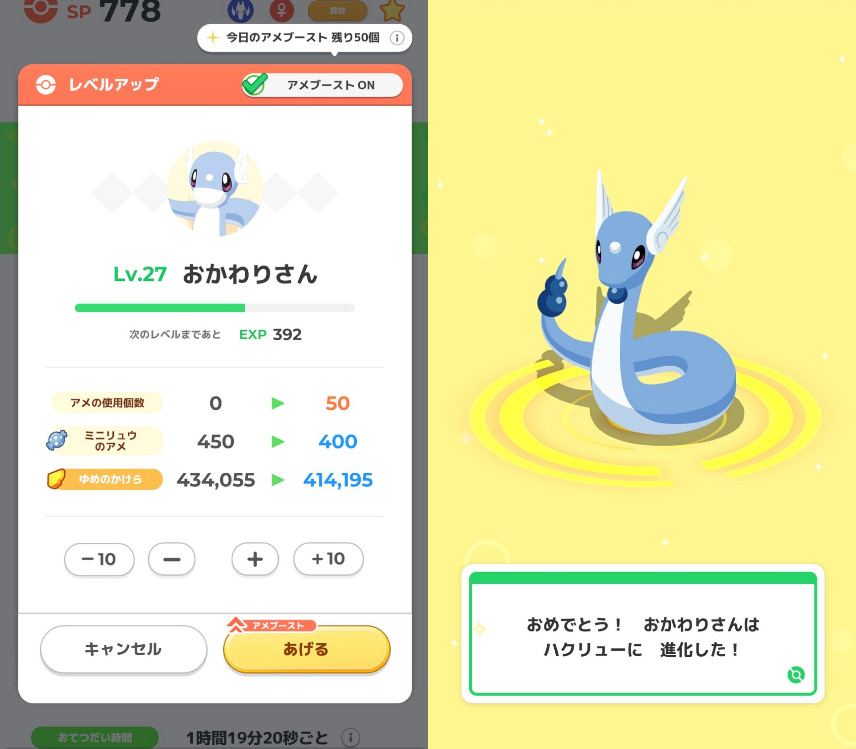The height and width of the screenshot is (749, 856).
Task: Decrease candy count by one
Action: point(171,559)
